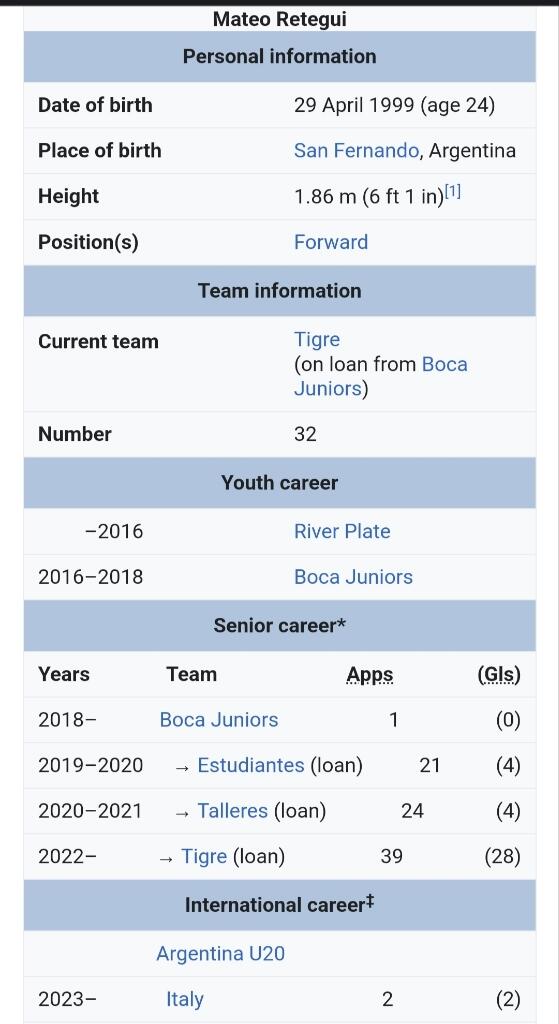Open Tigre link under Current team
Viewport: 559px width, 1024px height.
317,340
